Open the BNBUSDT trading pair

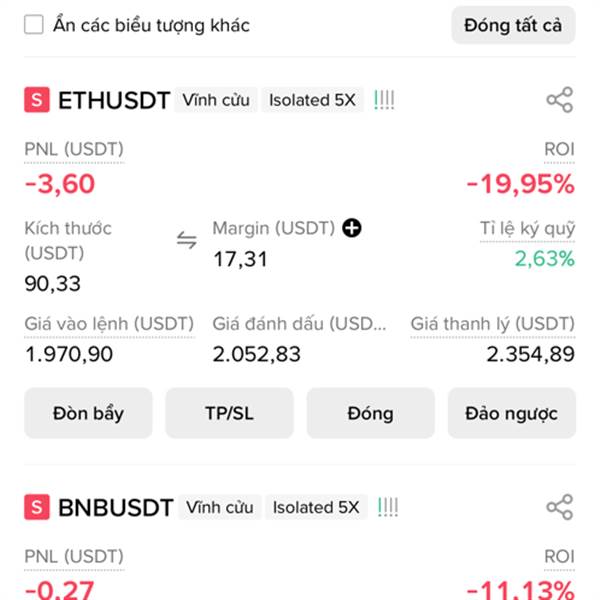(115, 507)
